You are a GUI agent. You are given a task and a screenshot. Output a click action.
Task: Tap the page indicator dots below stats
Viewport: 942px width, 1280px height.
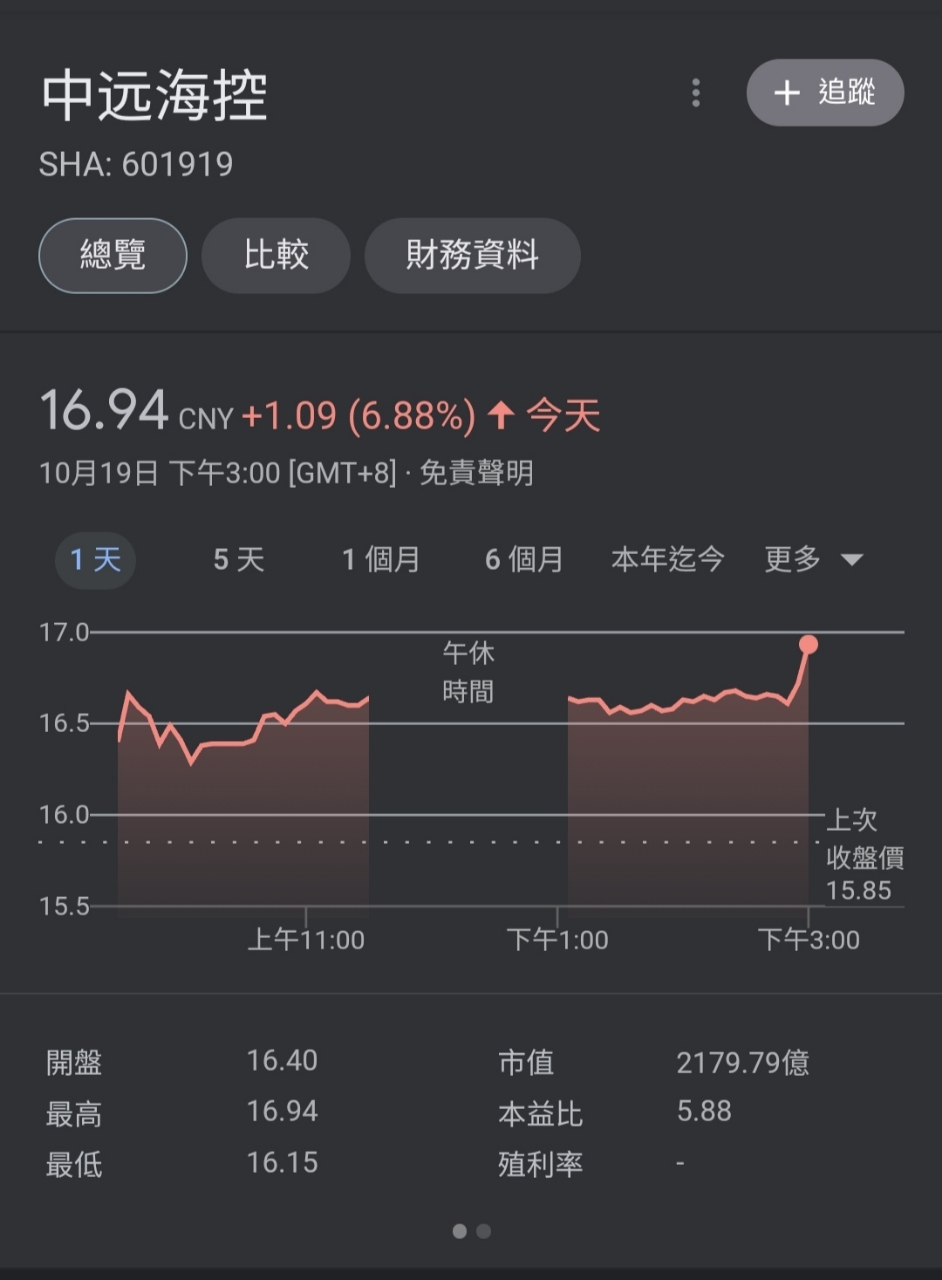pos(471,1231)
